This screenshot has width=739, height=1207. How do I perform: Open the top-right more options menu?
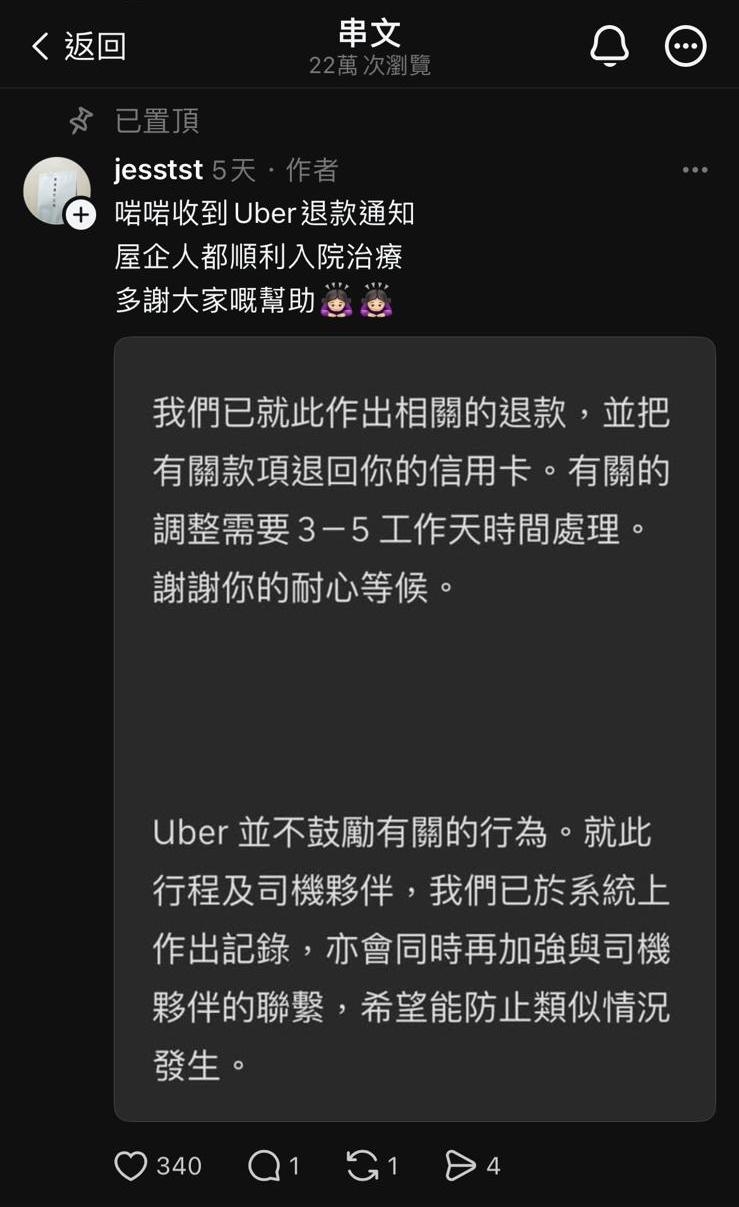click(x=686, y=46)
